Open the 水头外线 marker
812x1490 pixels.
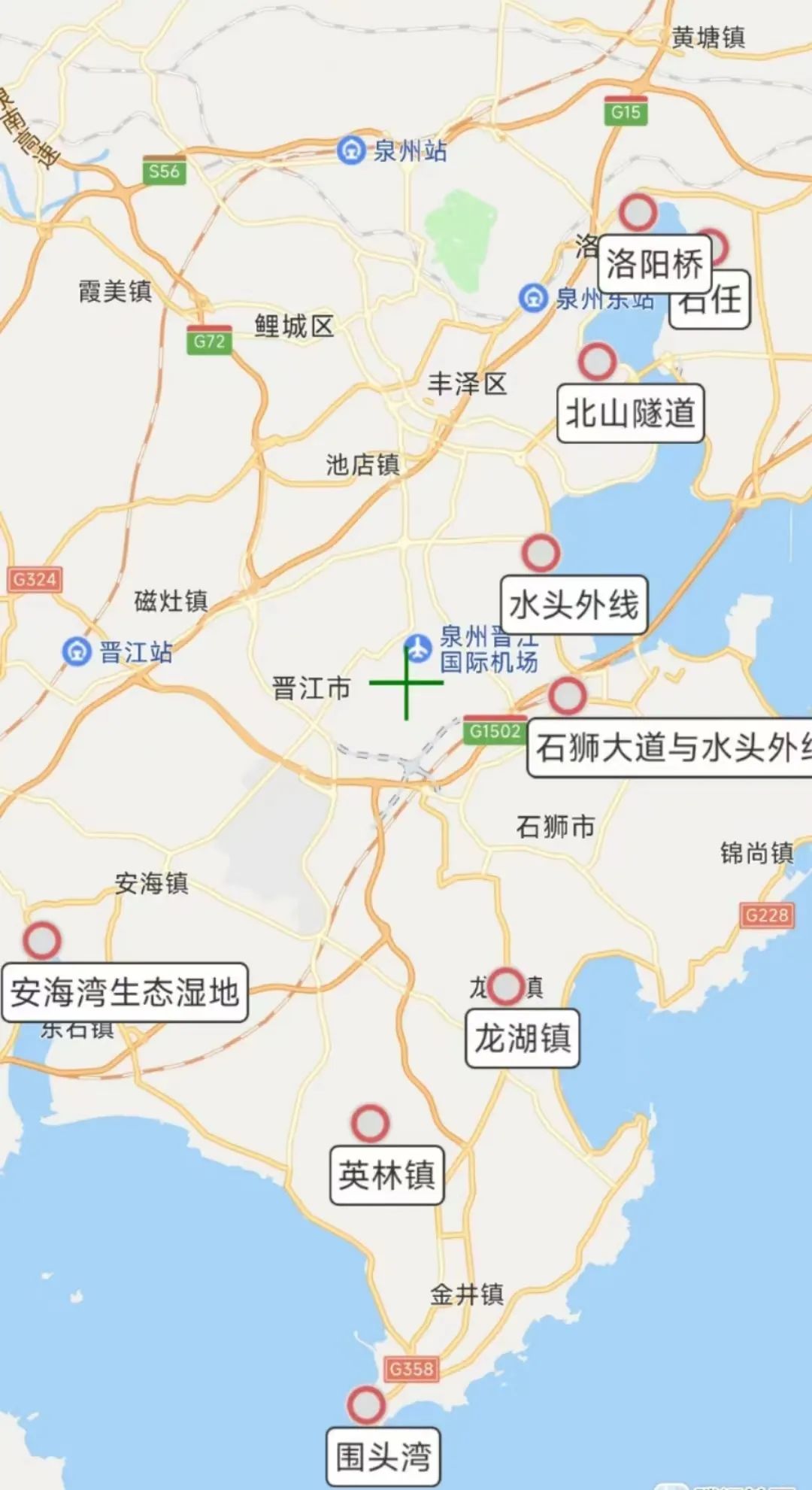click(541, 554)
